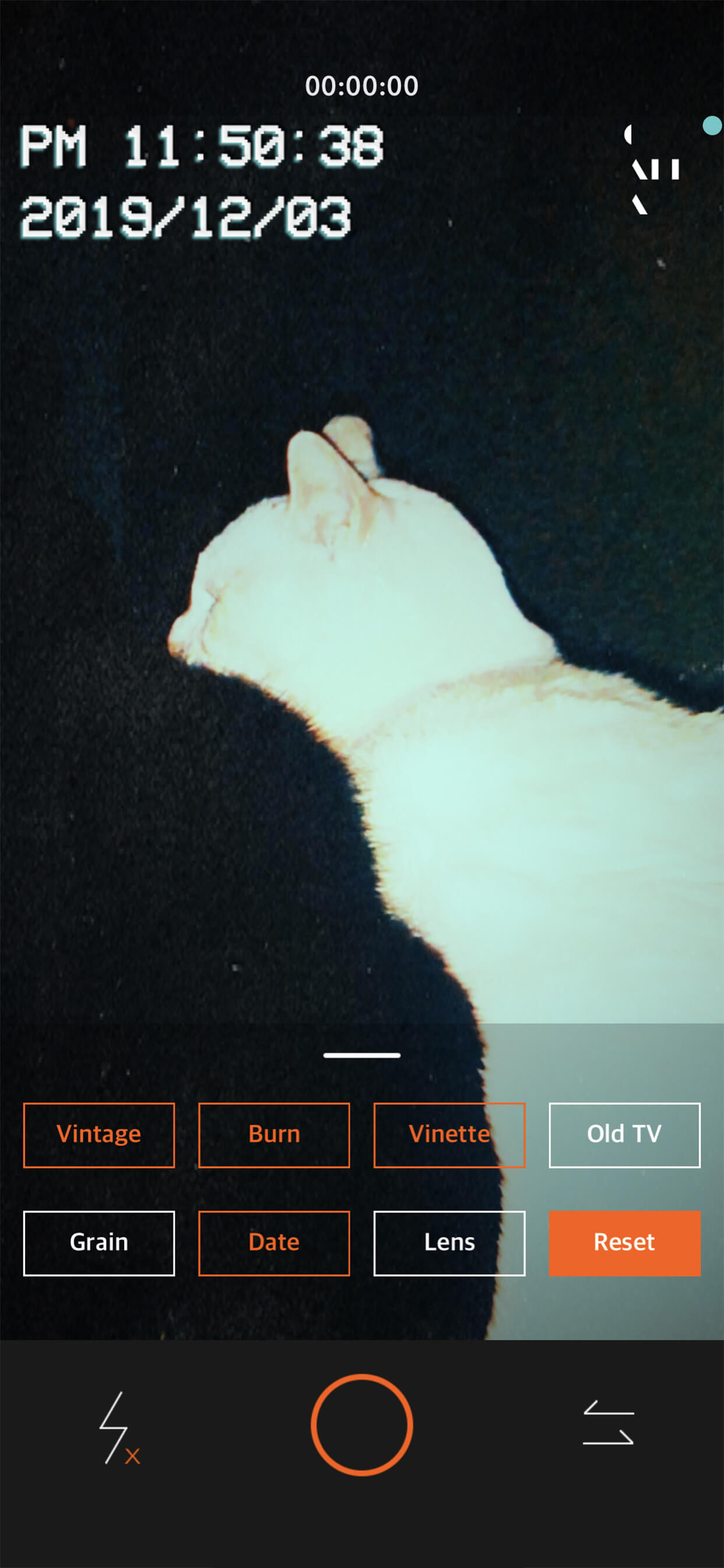The image size is (724, 1568).
Task: Toggle the Vintage effect
Action: click(99, 1135)
